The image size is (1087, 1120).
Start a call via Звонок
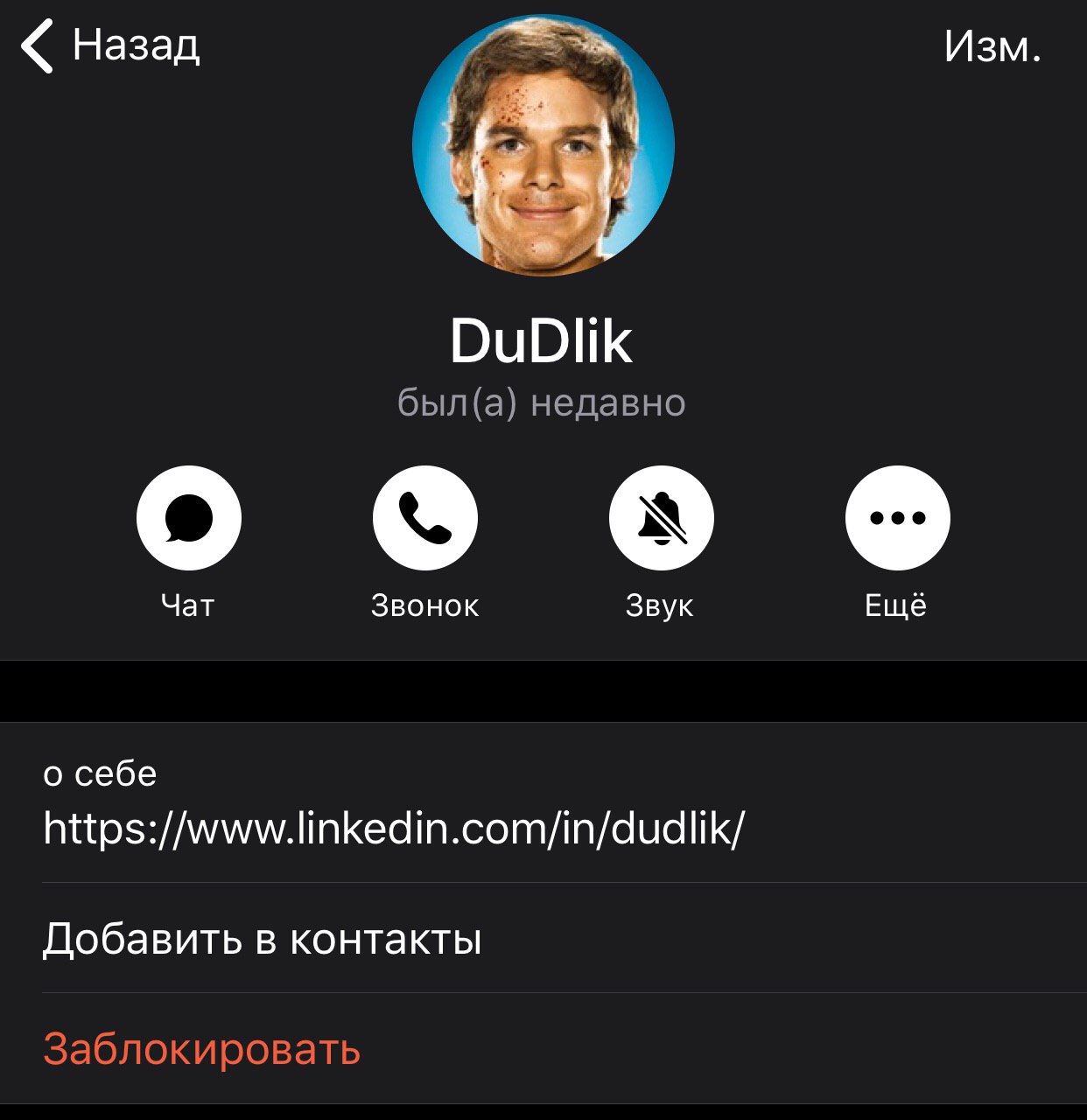(x=424, y=518)
